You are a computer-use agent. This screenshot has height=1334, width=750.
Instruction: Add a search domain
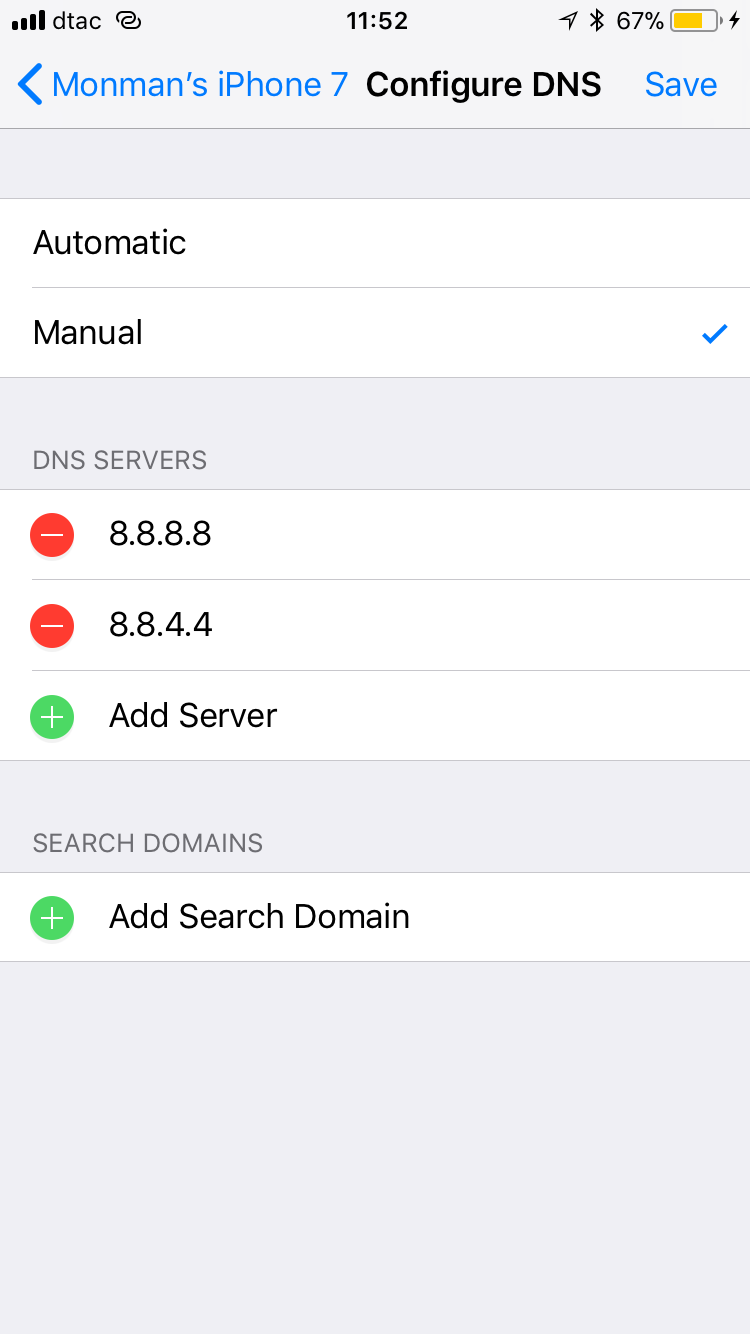click(258, 917)
